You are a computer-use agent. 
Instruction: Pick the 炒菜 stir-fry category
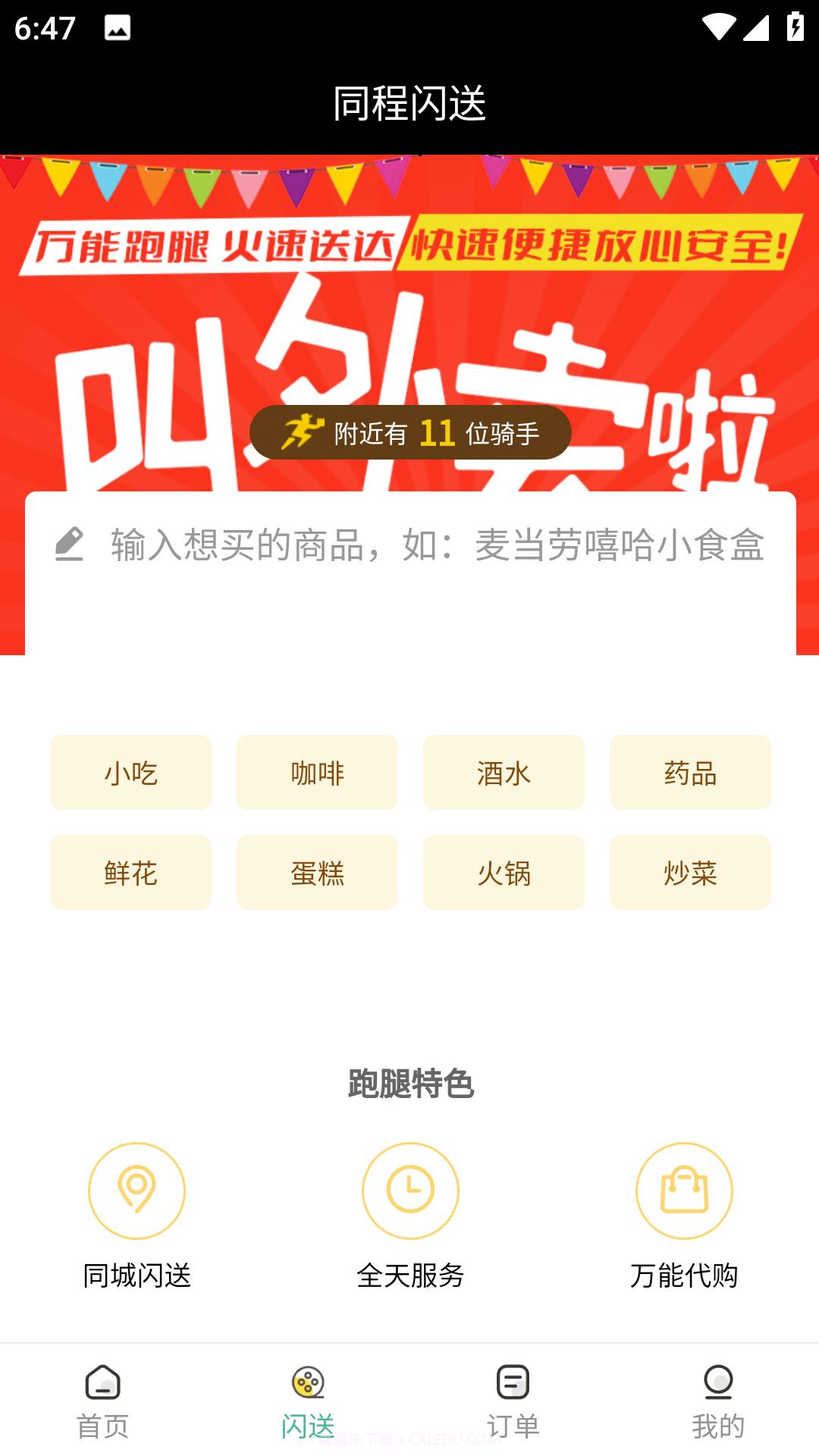690,872
